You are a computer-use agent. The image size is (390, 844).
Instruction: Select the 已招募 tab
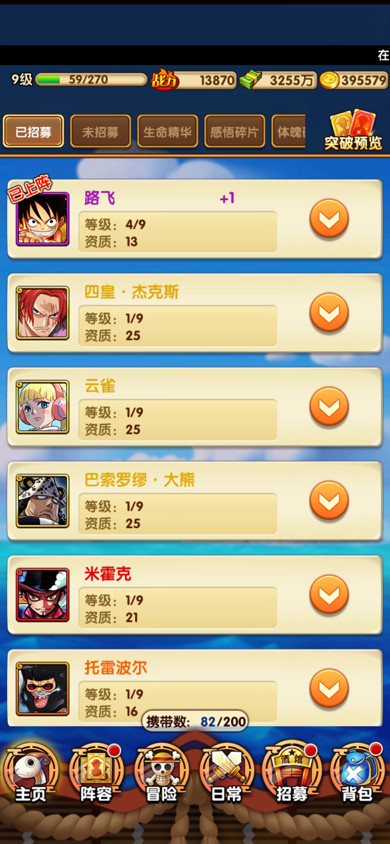33,131
